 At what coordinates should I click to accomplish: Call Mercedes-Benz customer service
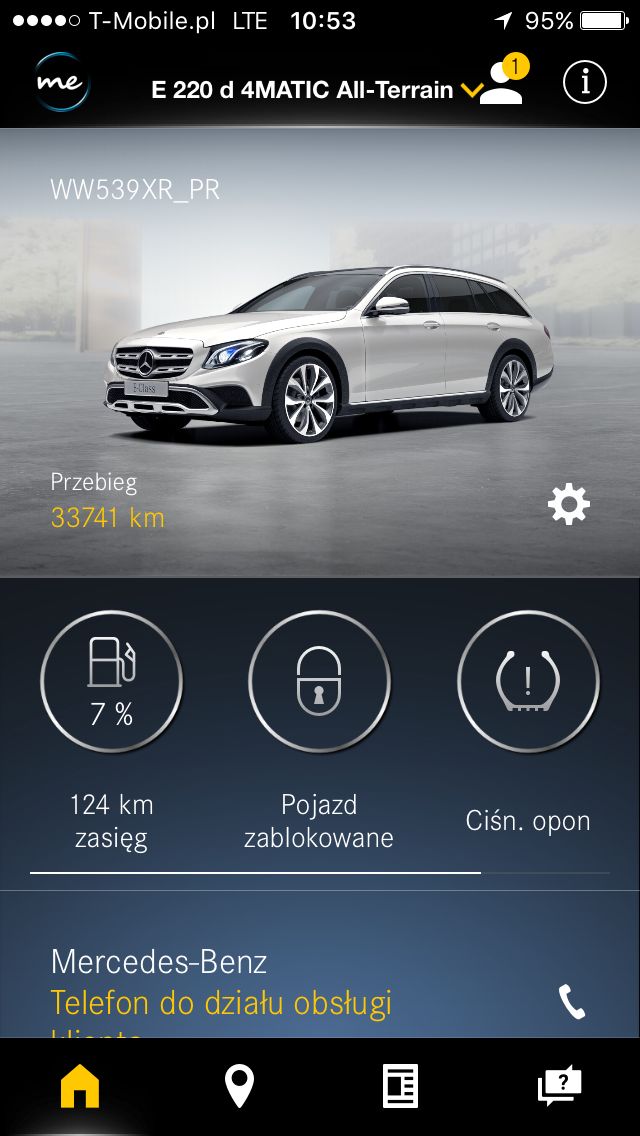(x=571, y=1002)
